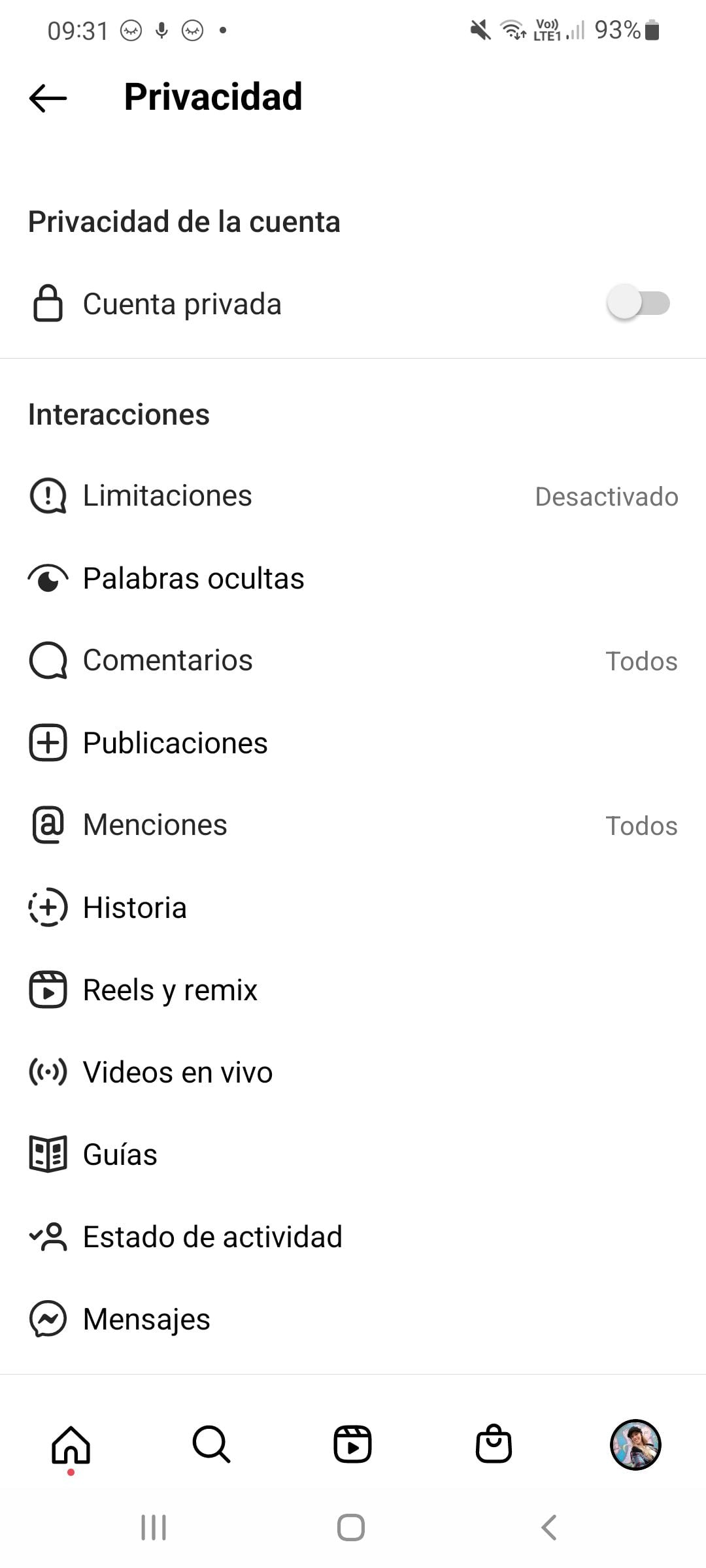Switch to the search tab

(x=211, y=1445)
